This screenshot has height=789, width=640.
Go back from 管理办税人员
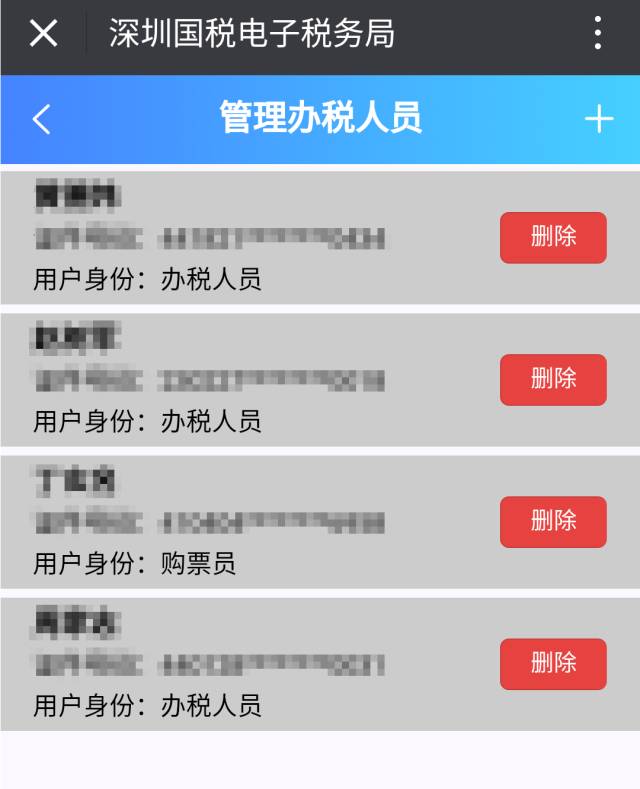(x=41, y=119)
